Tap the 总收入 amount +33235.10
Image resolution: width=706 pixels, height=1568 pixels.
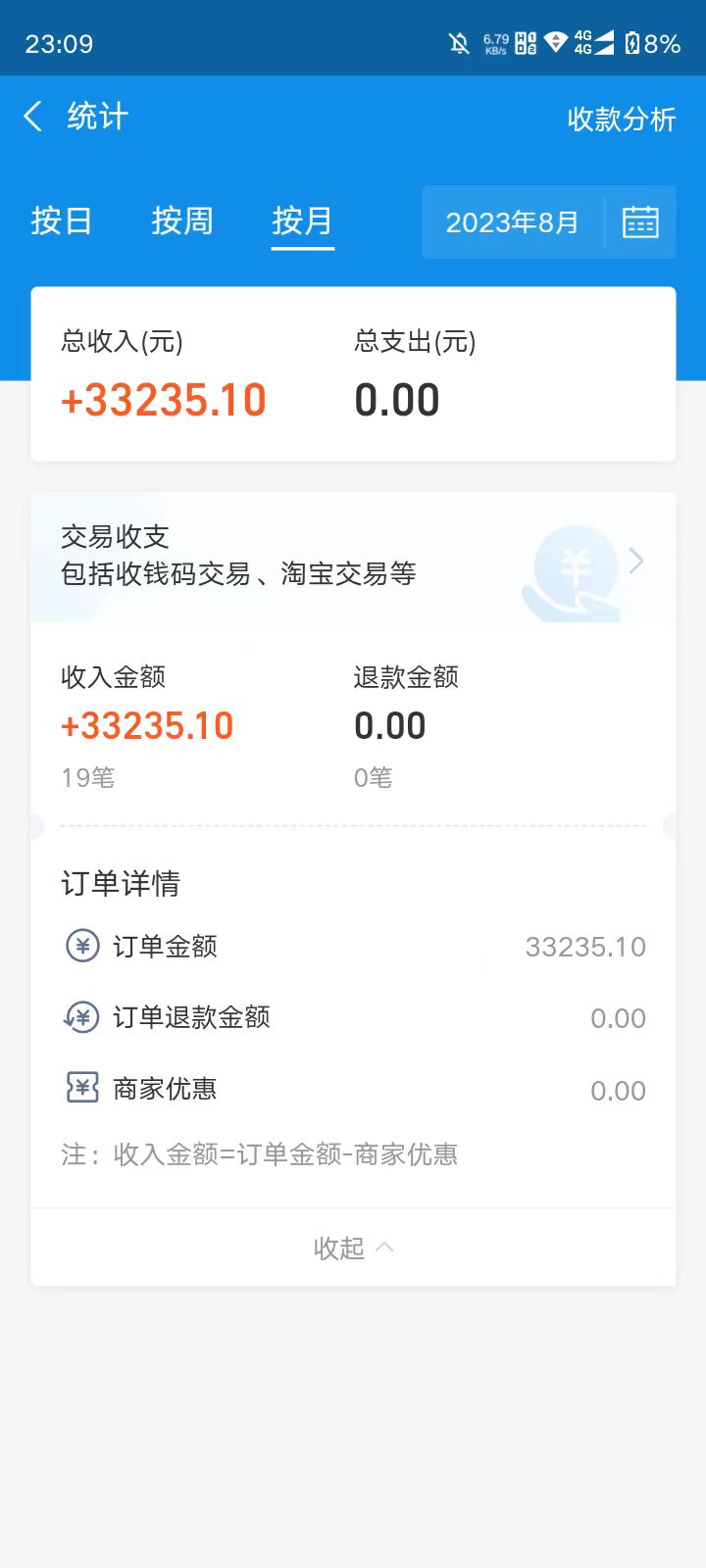[165, 399]
